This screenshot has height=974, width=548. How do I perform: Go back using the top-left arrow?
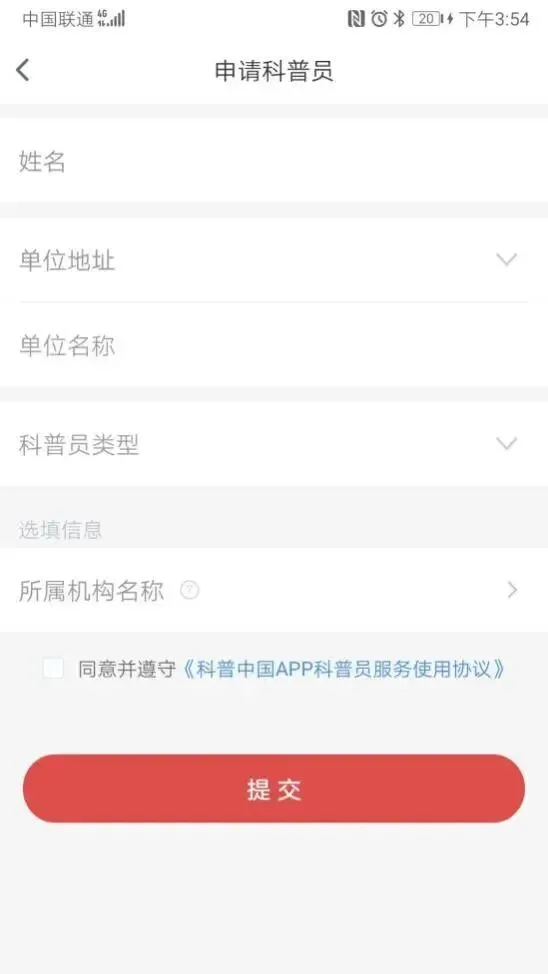22,70
